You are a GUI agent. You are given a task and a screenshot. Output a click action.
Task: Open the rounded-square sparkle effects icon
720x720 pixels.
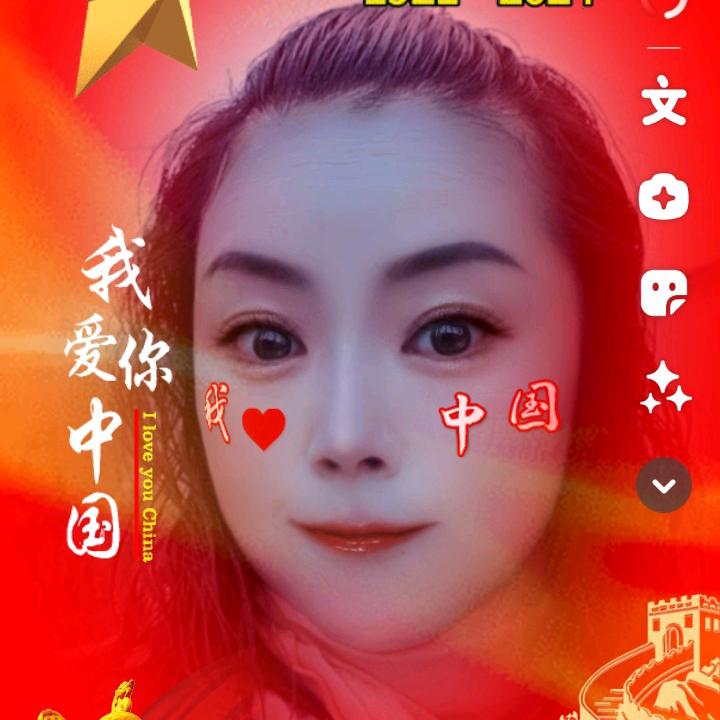(664, 197)
